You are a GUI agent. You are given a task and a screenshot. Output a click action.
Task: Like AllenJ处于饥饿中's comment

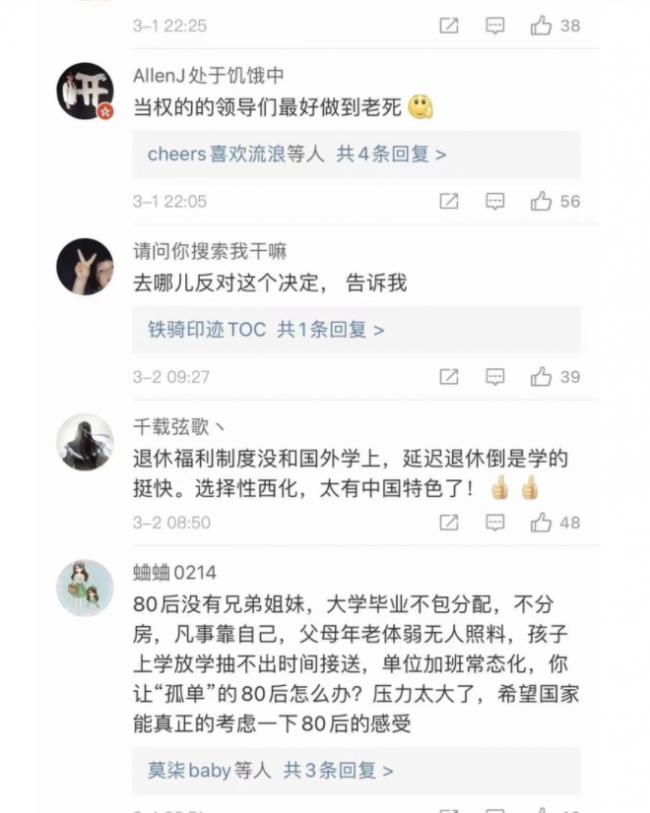[x=541, y=201]
